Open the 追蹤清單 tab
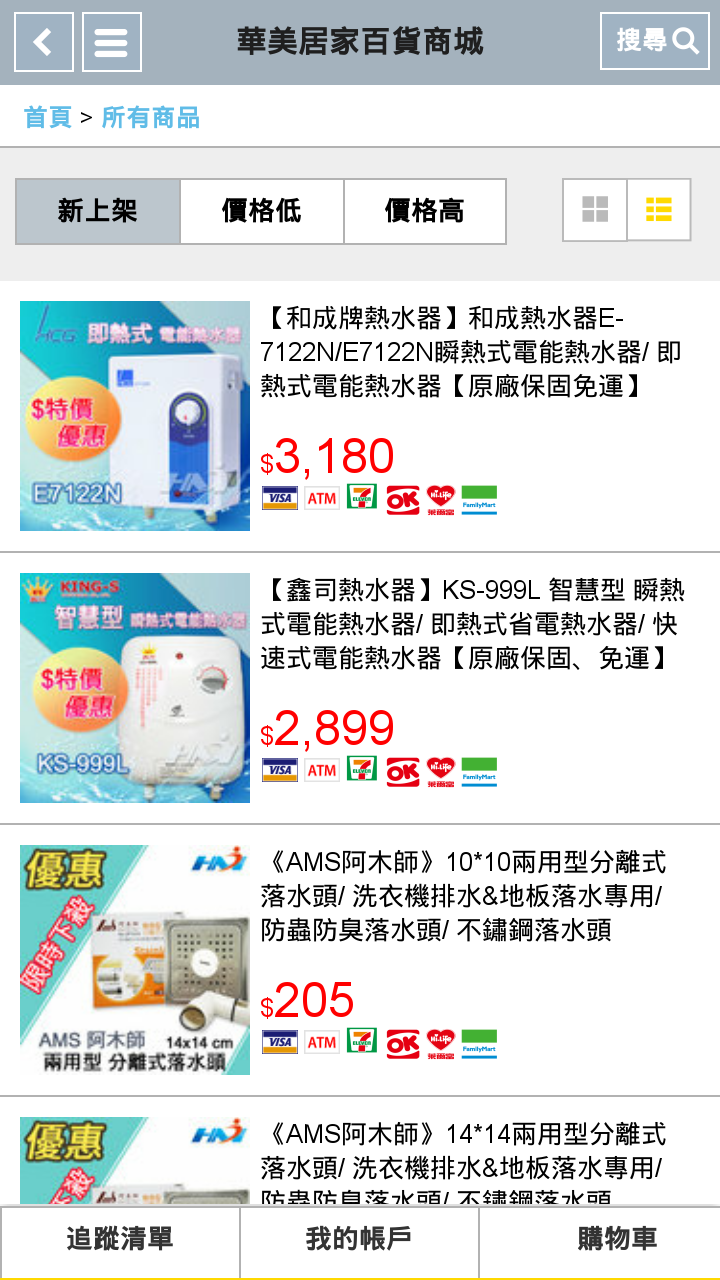 point(120,1239)
